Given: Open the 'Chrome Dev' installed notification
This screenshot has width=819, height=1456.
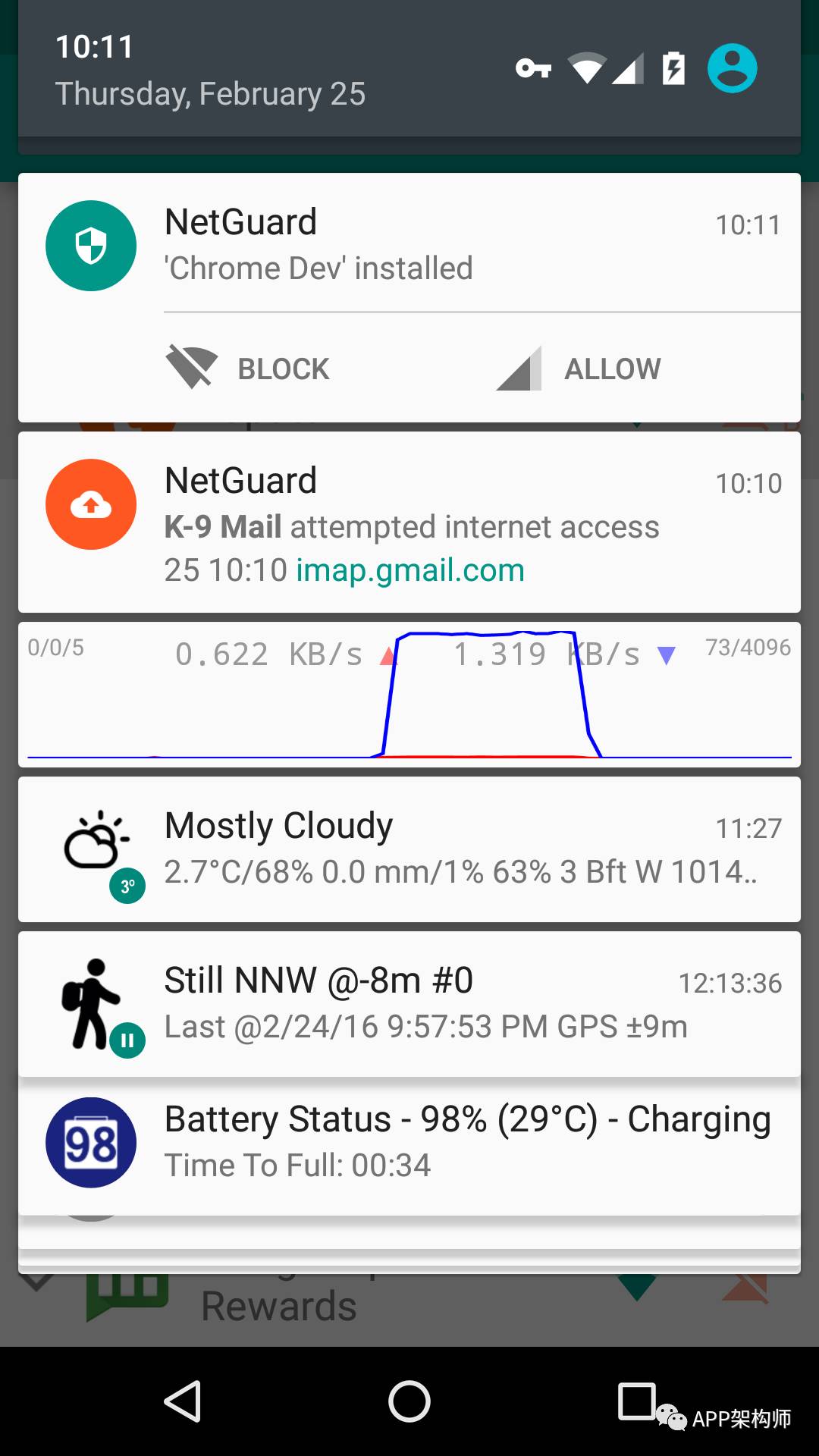Looking at the screenshot, I should coord(409,244).
